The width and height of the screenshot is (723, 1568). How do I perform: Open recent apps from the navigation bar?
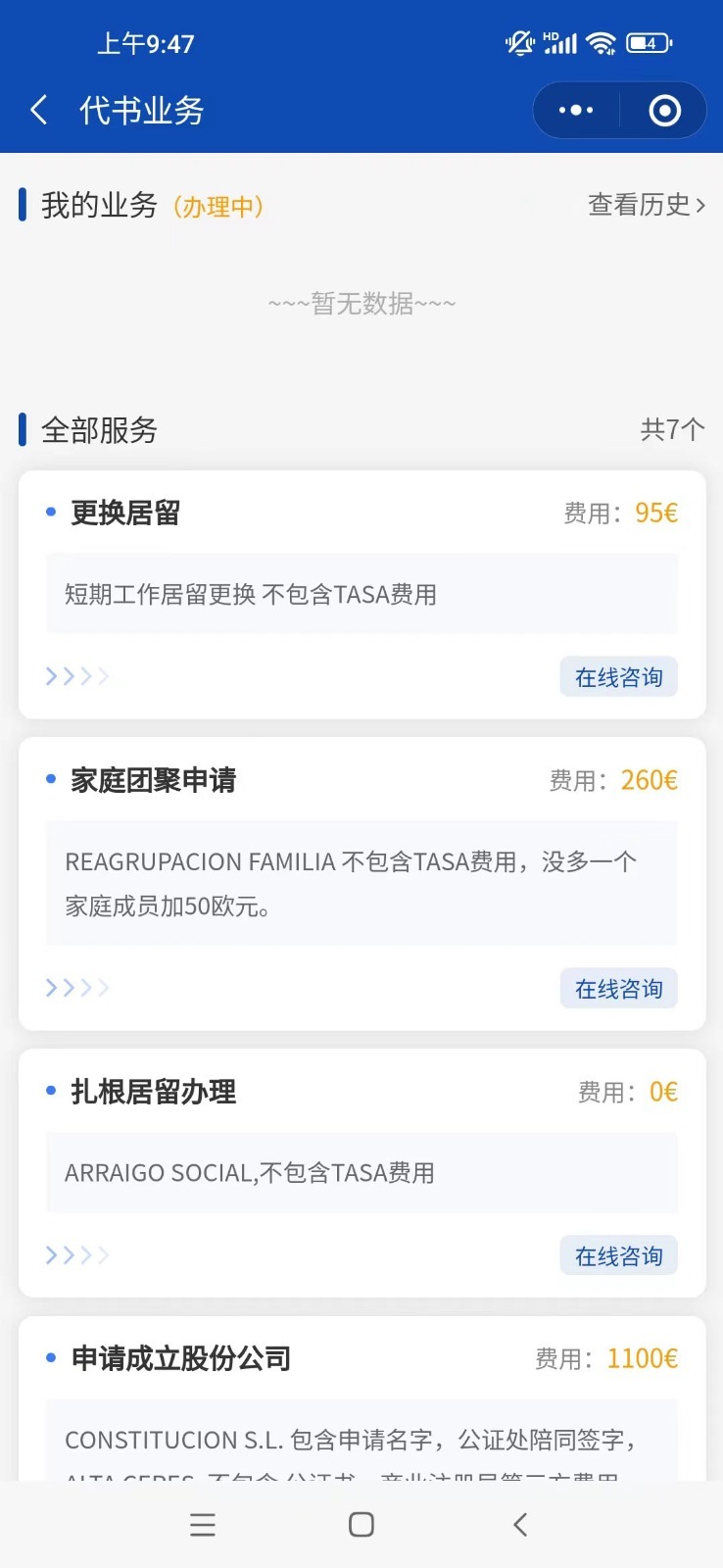click(x=203, y=1524)
